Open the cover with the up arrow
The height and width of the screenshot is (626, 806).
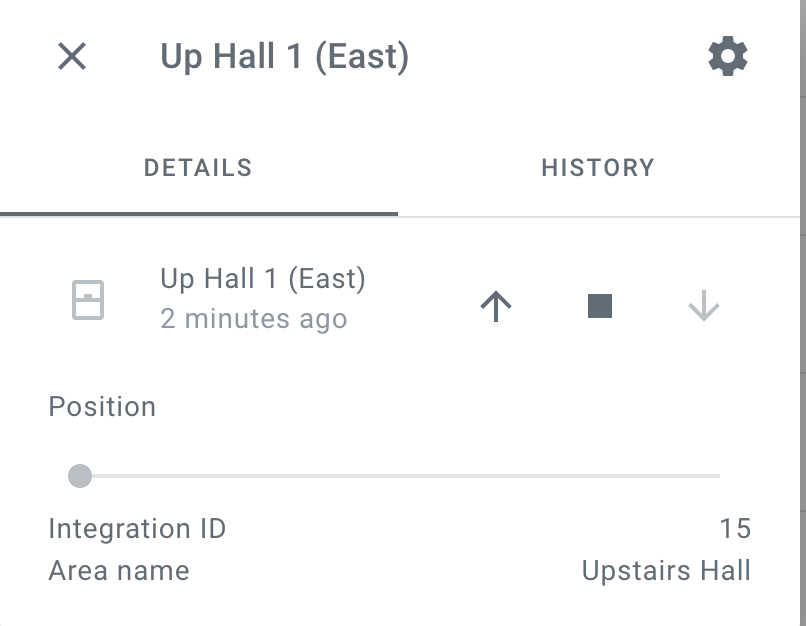[496, 306]
